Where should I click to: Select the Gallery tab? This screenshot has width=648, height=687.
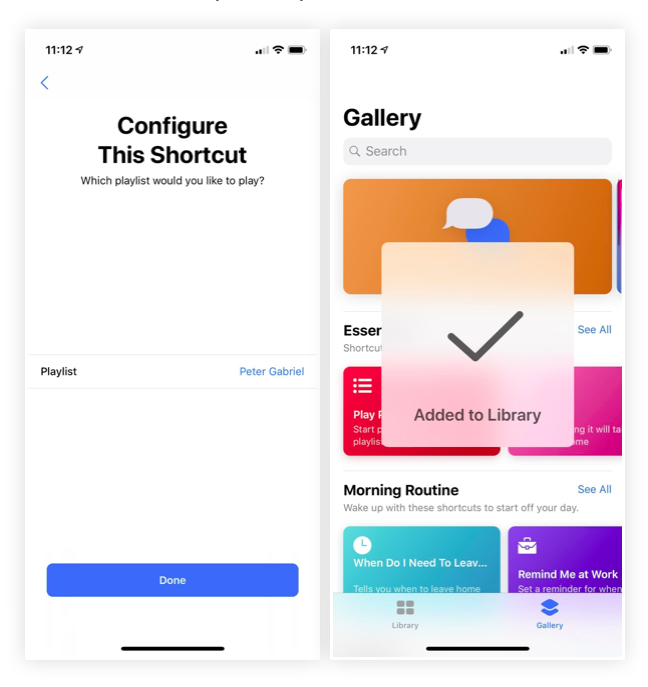(549, 614)
